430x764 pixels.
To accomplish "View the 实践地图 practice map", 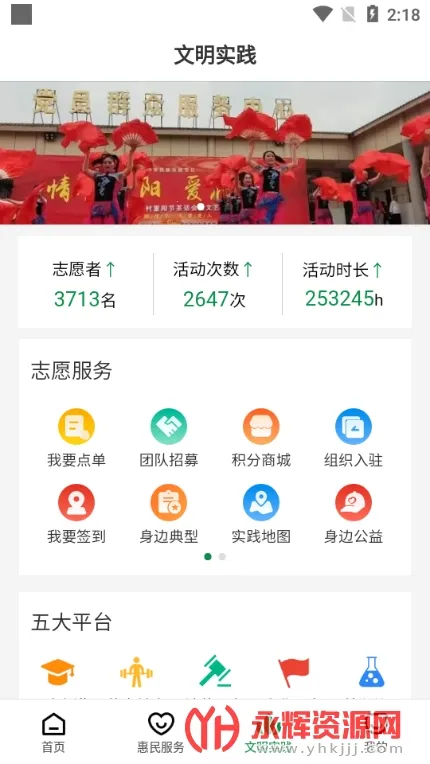I will pos(261,514).
